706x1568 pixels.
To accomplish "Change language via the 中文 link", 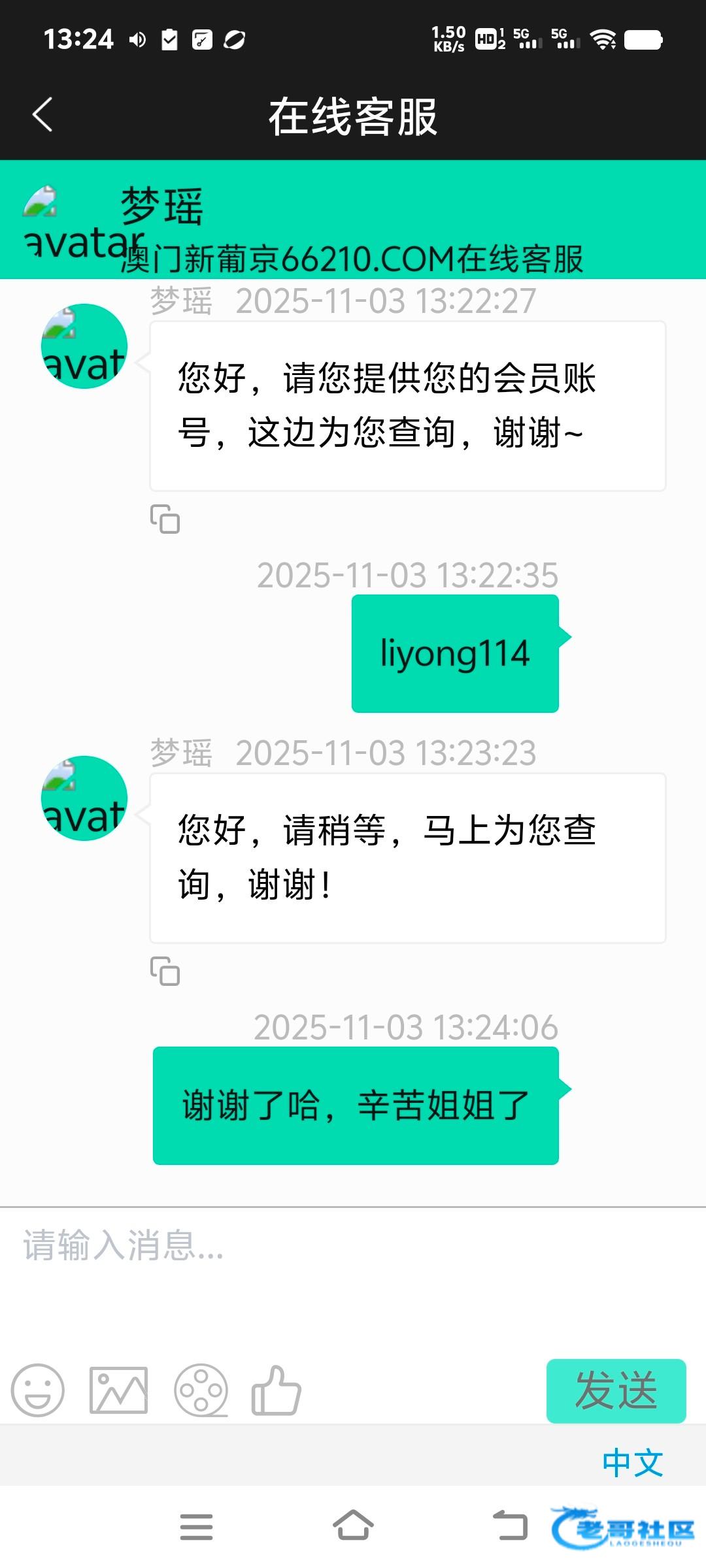I will point(632,1462).
